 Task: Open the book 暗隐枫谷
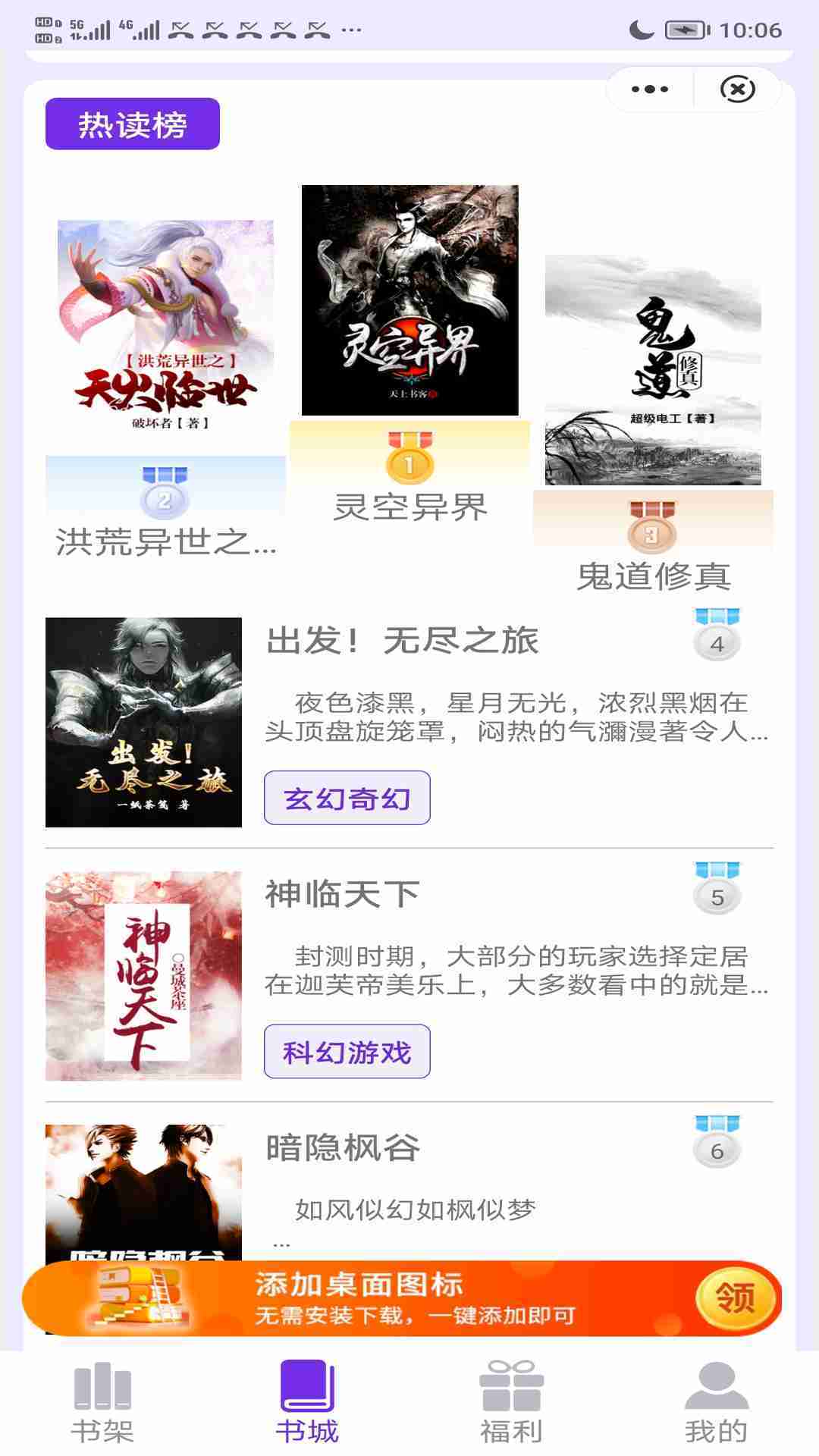point(343,1147)
